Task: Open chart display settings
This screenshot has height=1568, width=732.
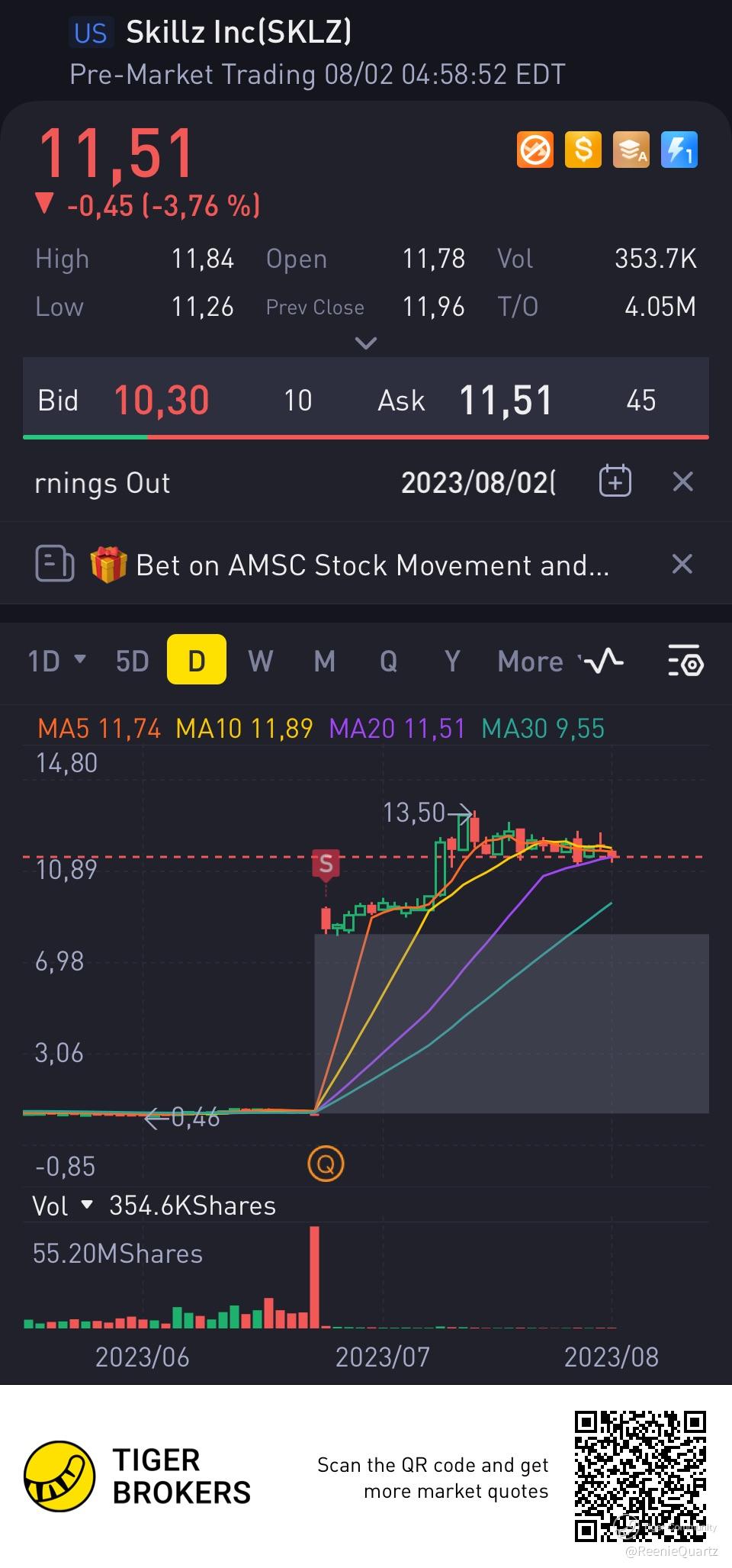Action: tap(685, 661)
